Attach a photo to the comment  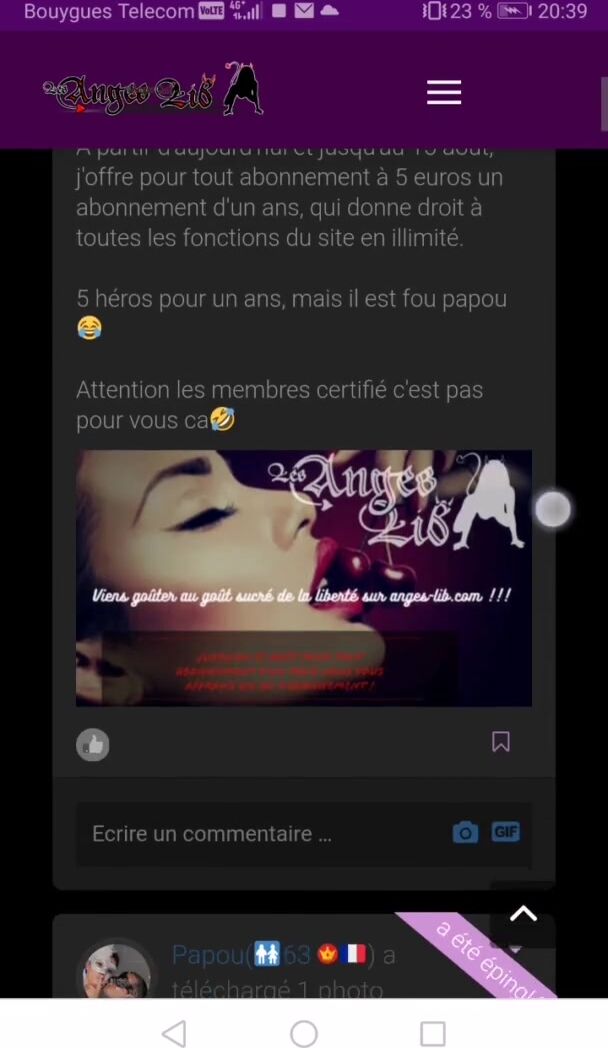pos(465,832)
